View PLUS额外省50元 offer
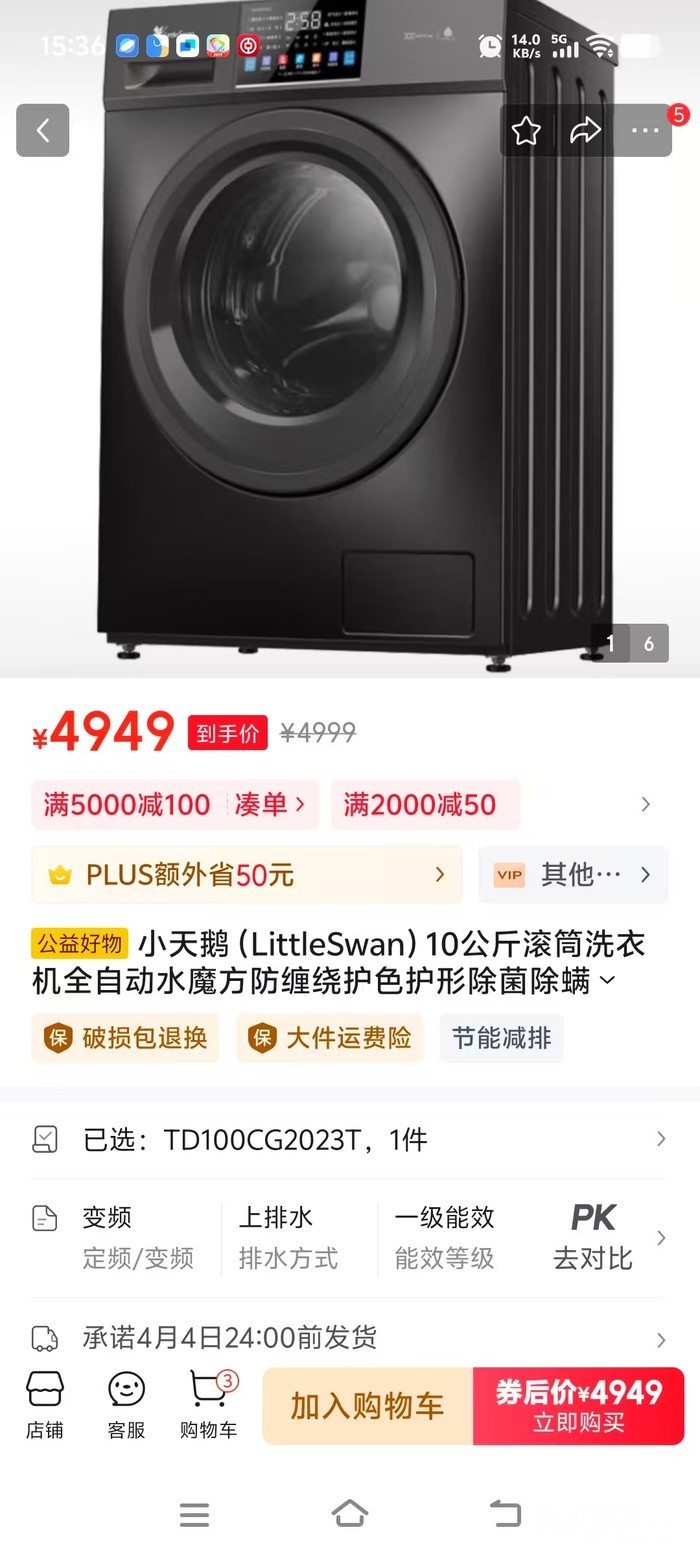This screenshot has height=1556, width=700. click(x=247, y=875)
